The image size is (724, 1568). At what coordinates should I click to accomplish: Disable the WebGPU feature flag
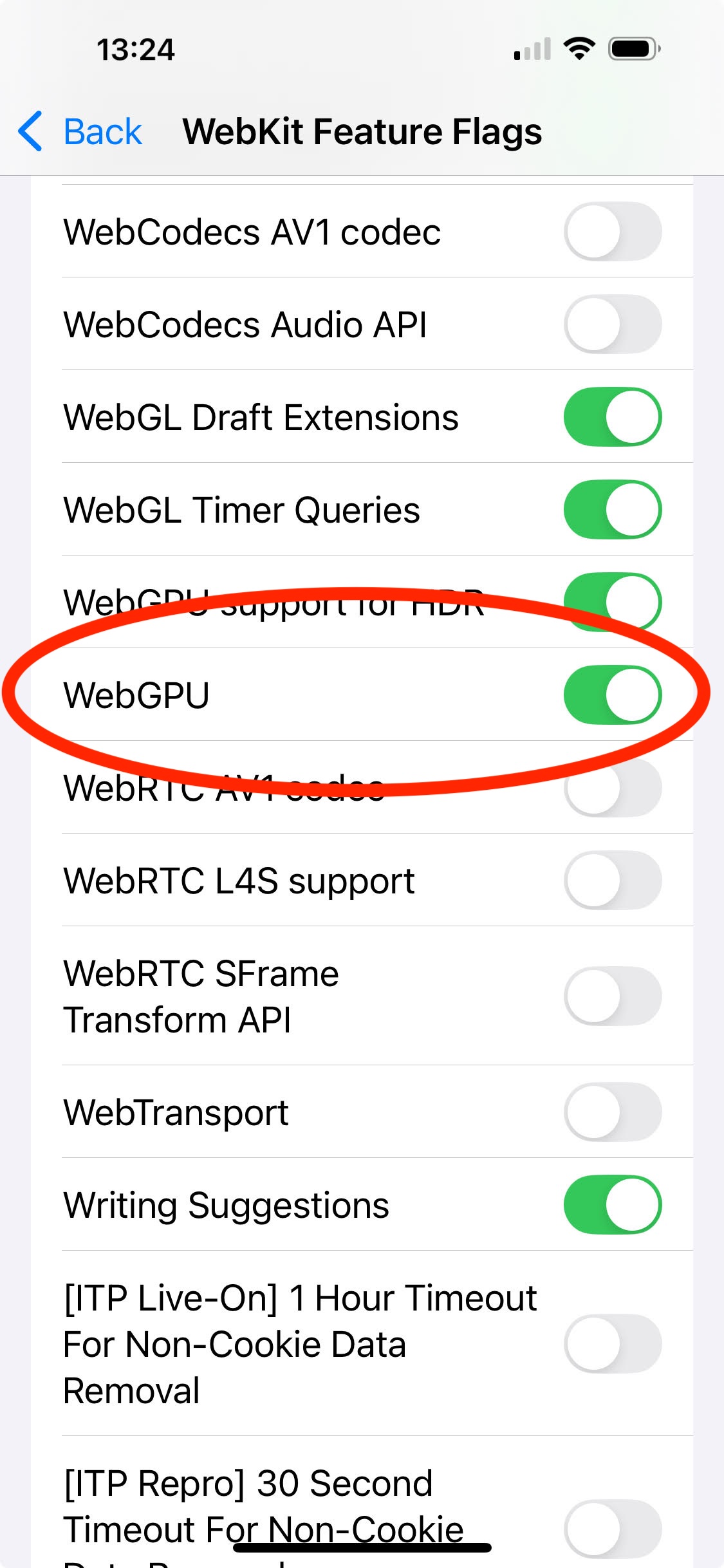click(x=612, y=695)
